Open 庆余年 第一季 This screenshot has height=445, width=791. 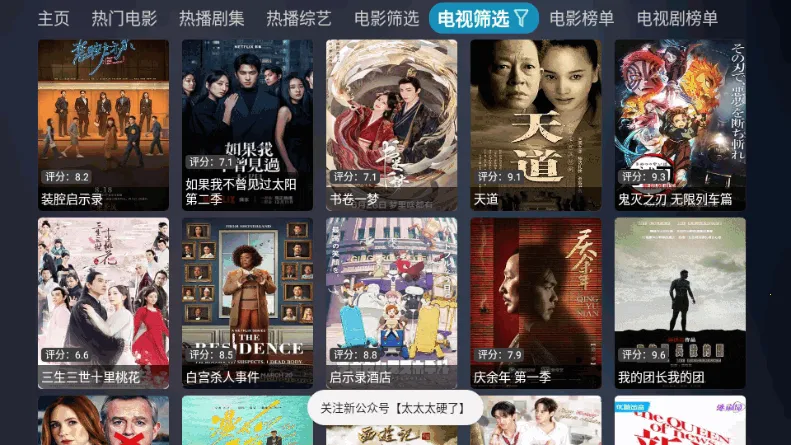click(535, 303)
